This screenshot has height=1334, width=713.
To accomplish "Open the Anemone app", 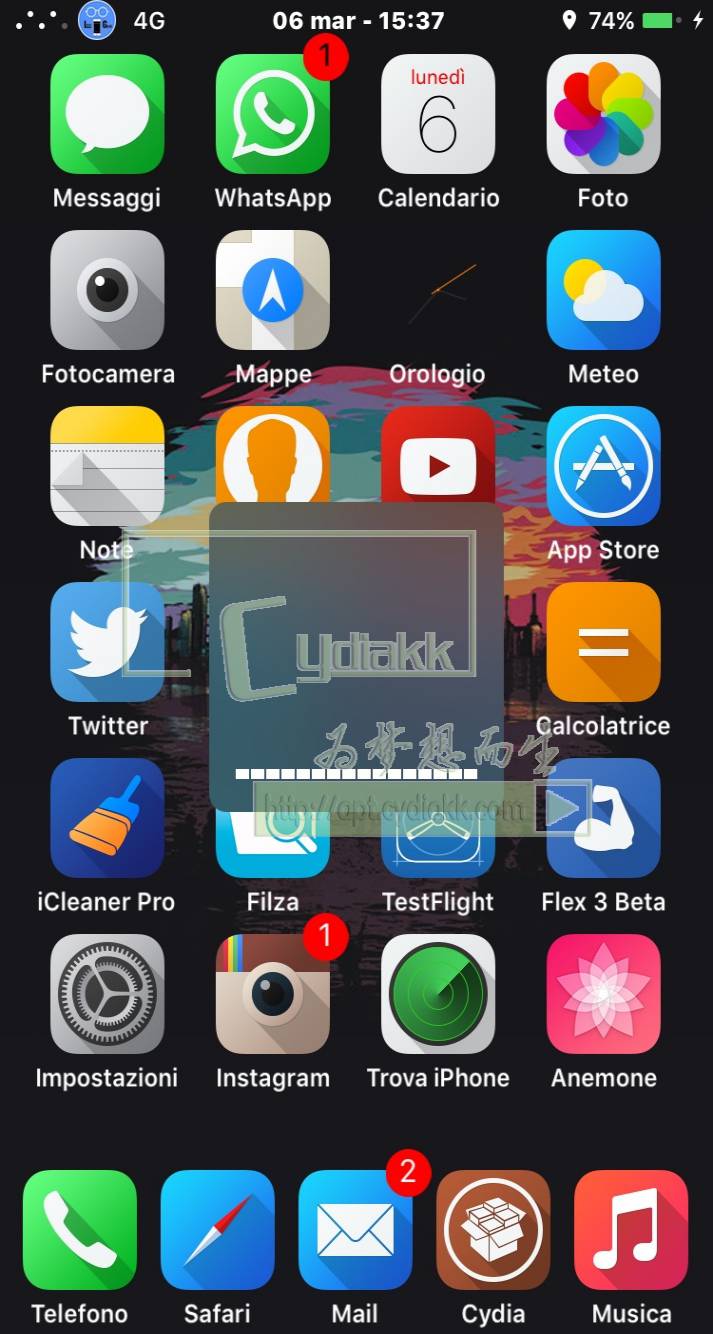I will click(x=603, y=994).
